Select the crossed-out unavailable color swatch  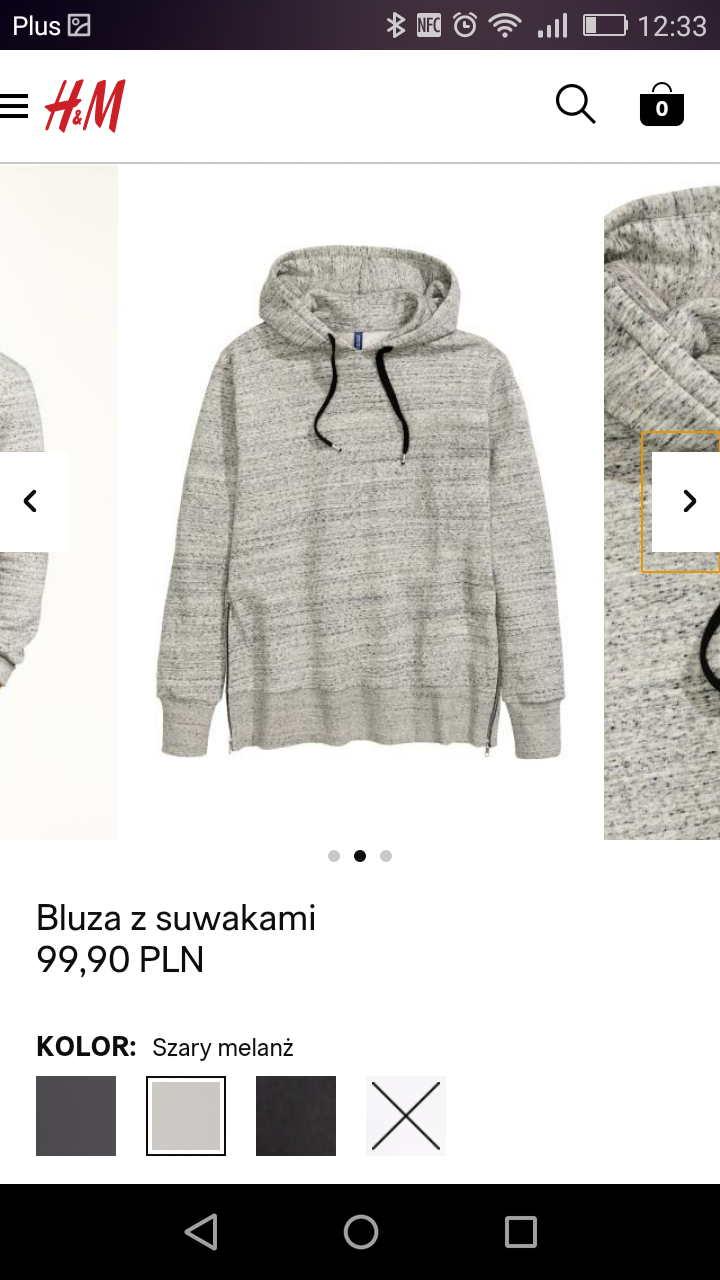[406, 1116]
